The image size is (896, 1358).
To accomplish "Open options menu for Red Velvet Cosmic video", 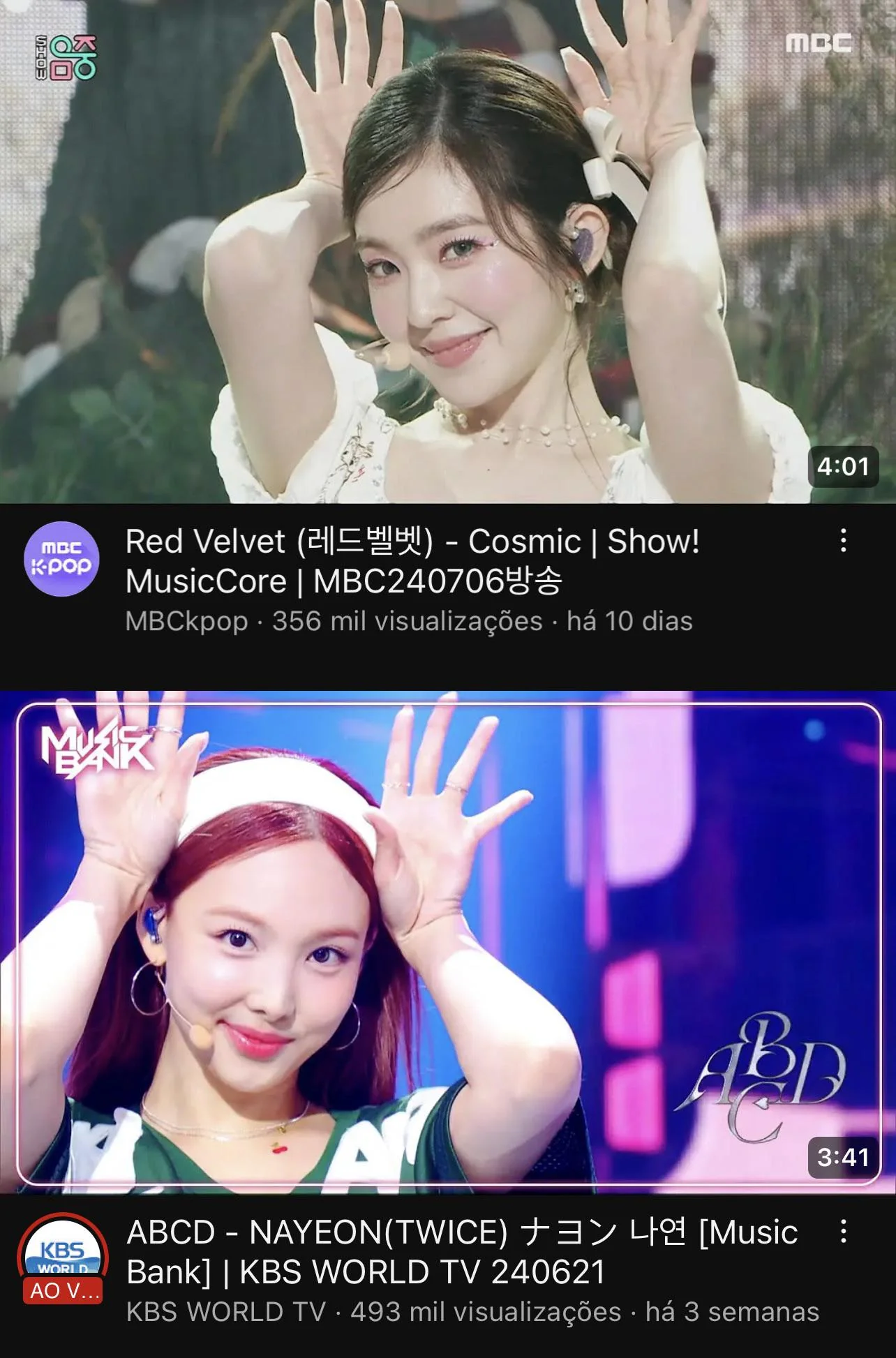I will coord(844,540).
